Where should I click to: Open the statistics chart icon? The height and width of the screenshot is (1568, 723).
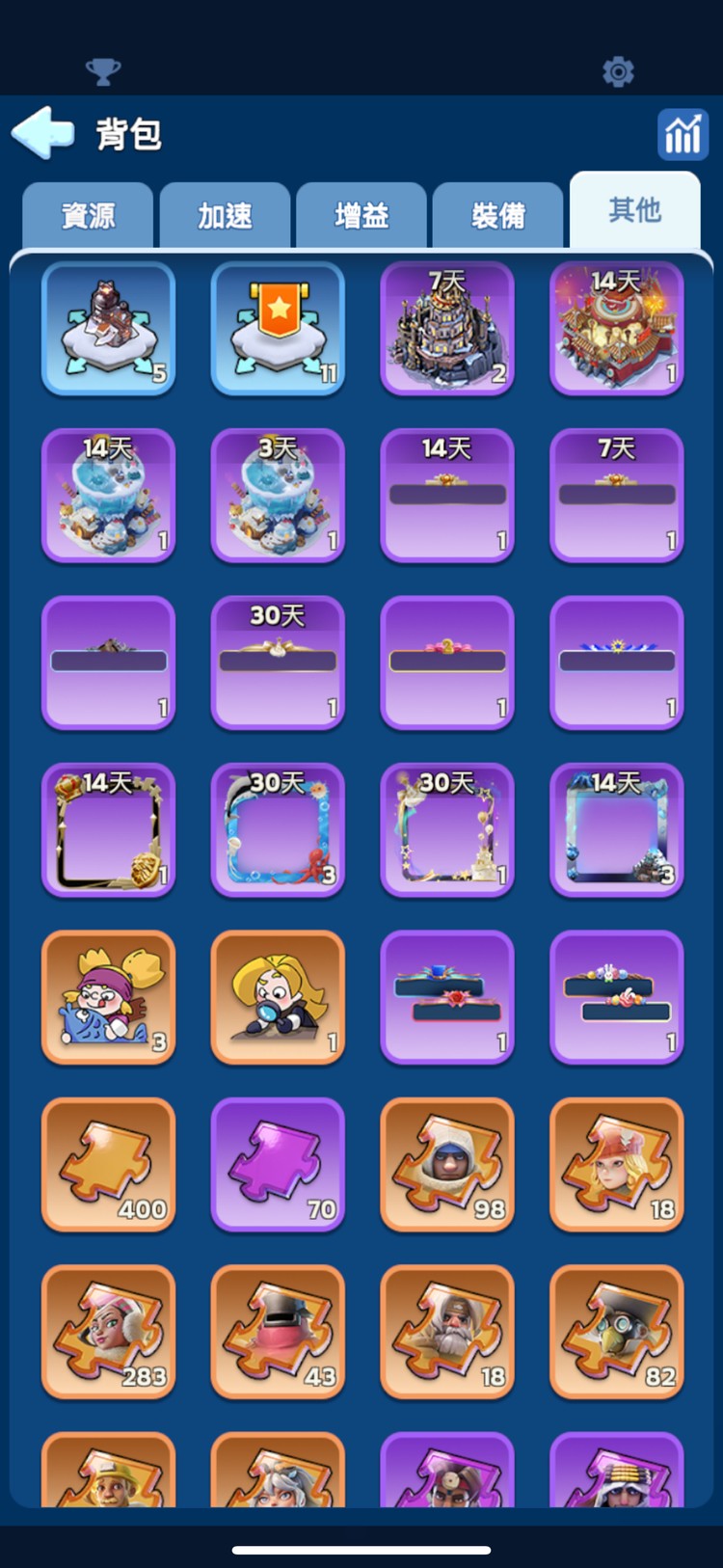pyautogui.click(x=683, y=134)
